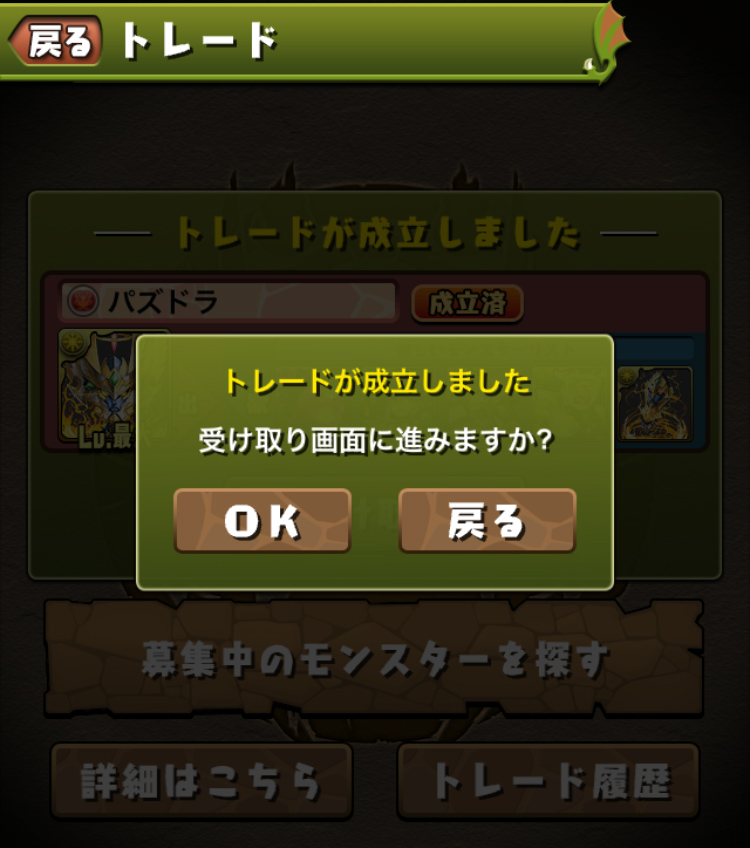750x848 pixels.
Task: Tap 戻る in the dialog to dismiss it
Action: coord(487,521)
